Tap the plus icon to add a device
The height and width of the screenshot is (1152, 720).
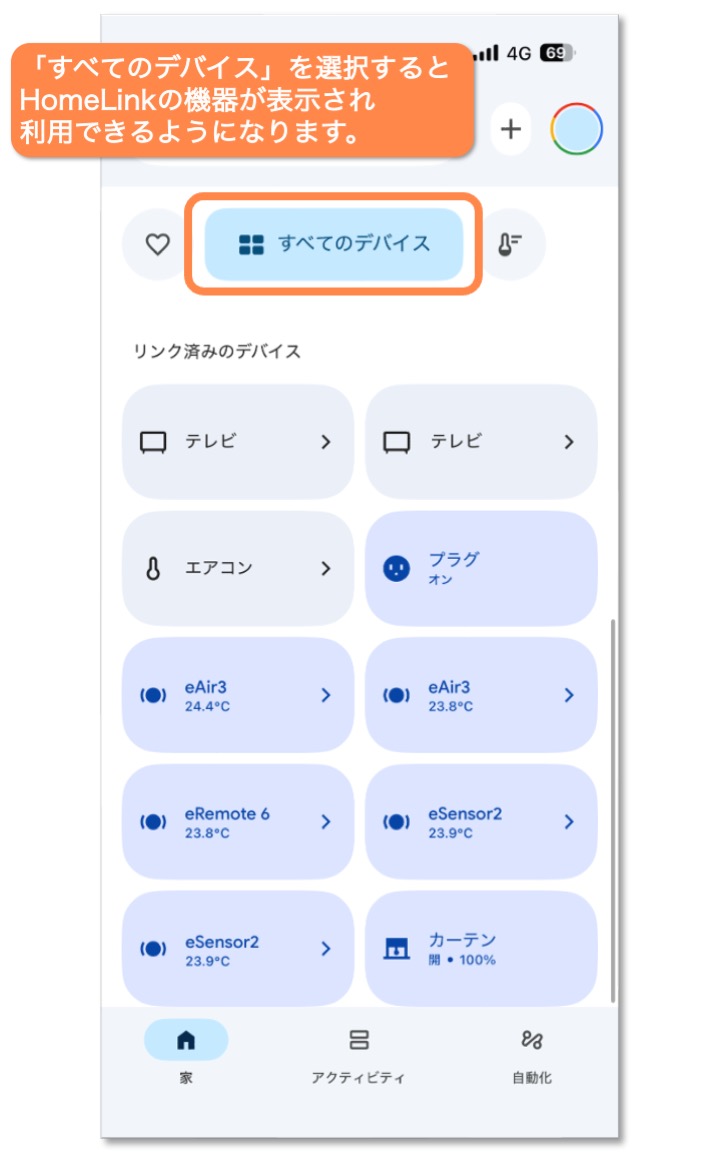[511, 130]
